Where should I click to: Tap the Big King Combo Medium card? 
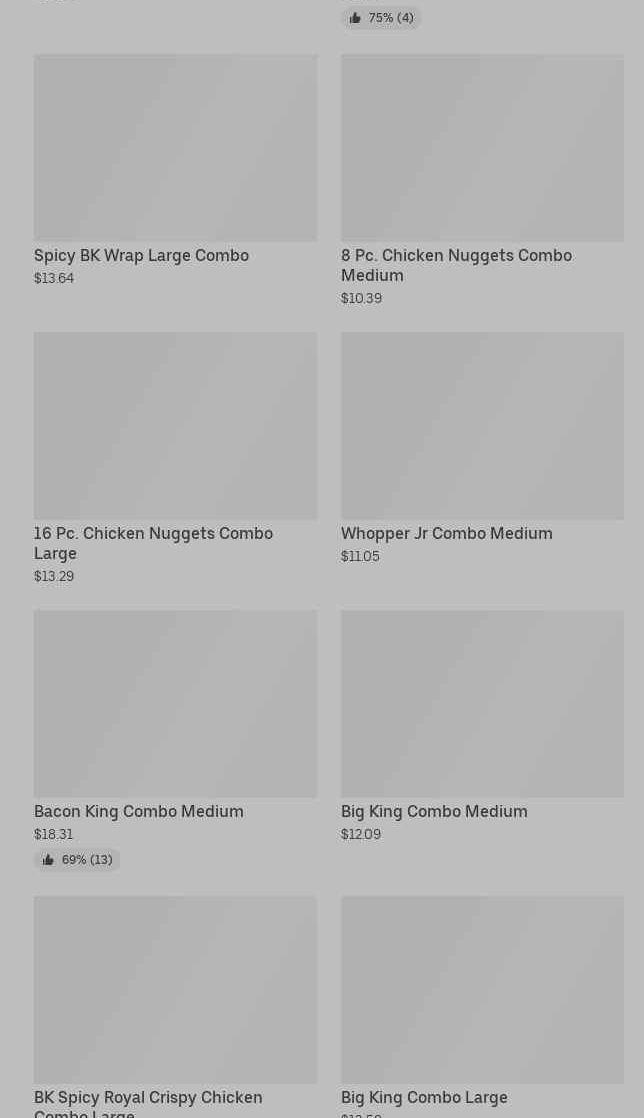[x=482, y=727]
